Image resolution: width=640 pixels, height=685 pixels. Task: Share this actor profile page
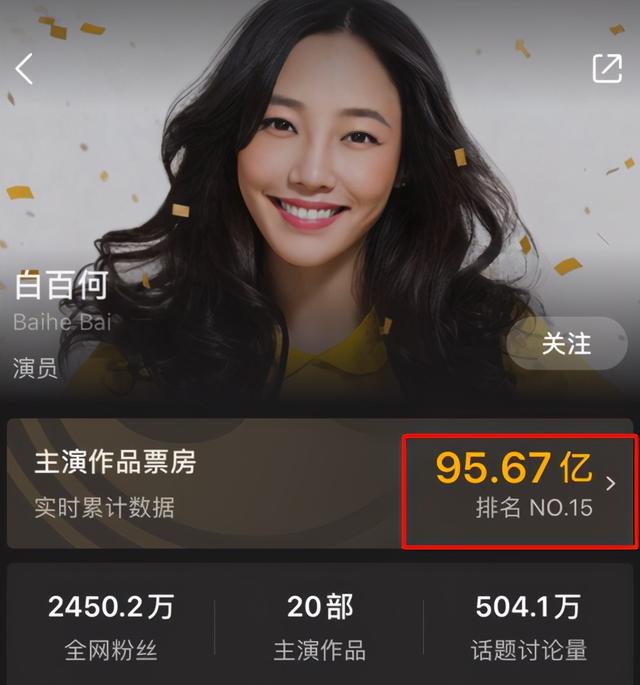[607, 68]
